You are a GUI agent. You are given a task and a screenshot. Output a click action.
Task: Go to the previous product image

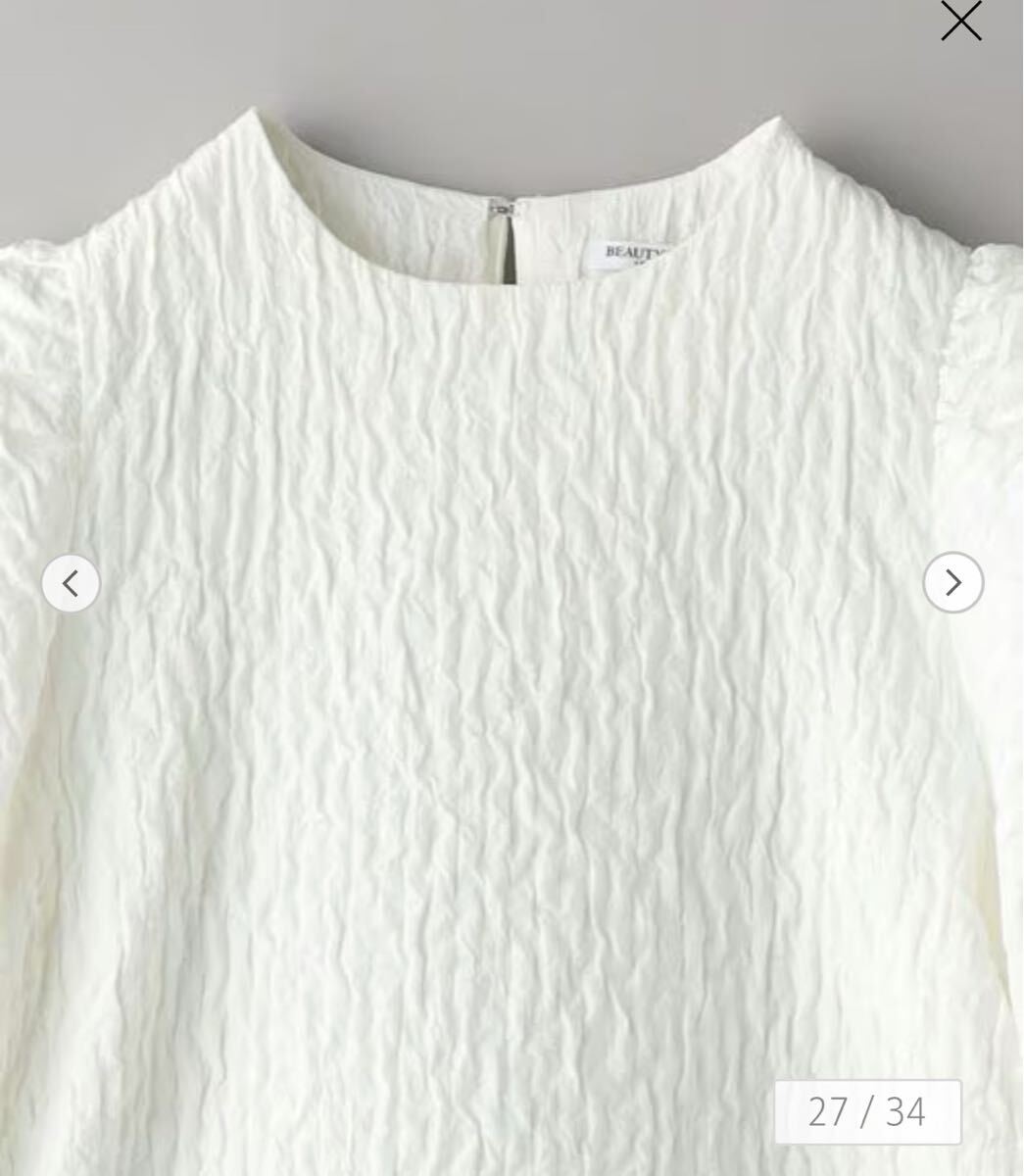(71, 584)
